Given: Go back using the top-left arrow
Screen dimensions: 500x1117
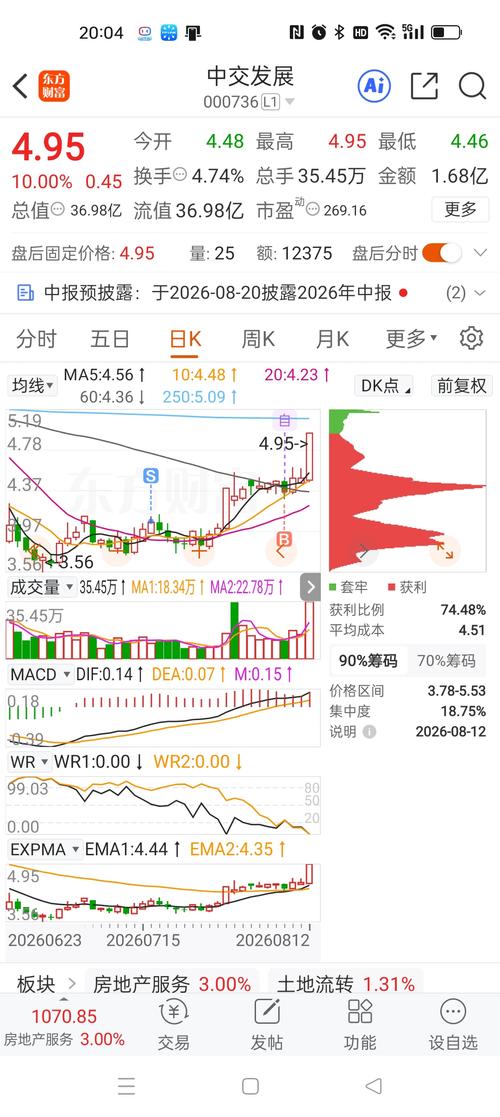Looking at the screenshot, I should click(x=20, y=86).
